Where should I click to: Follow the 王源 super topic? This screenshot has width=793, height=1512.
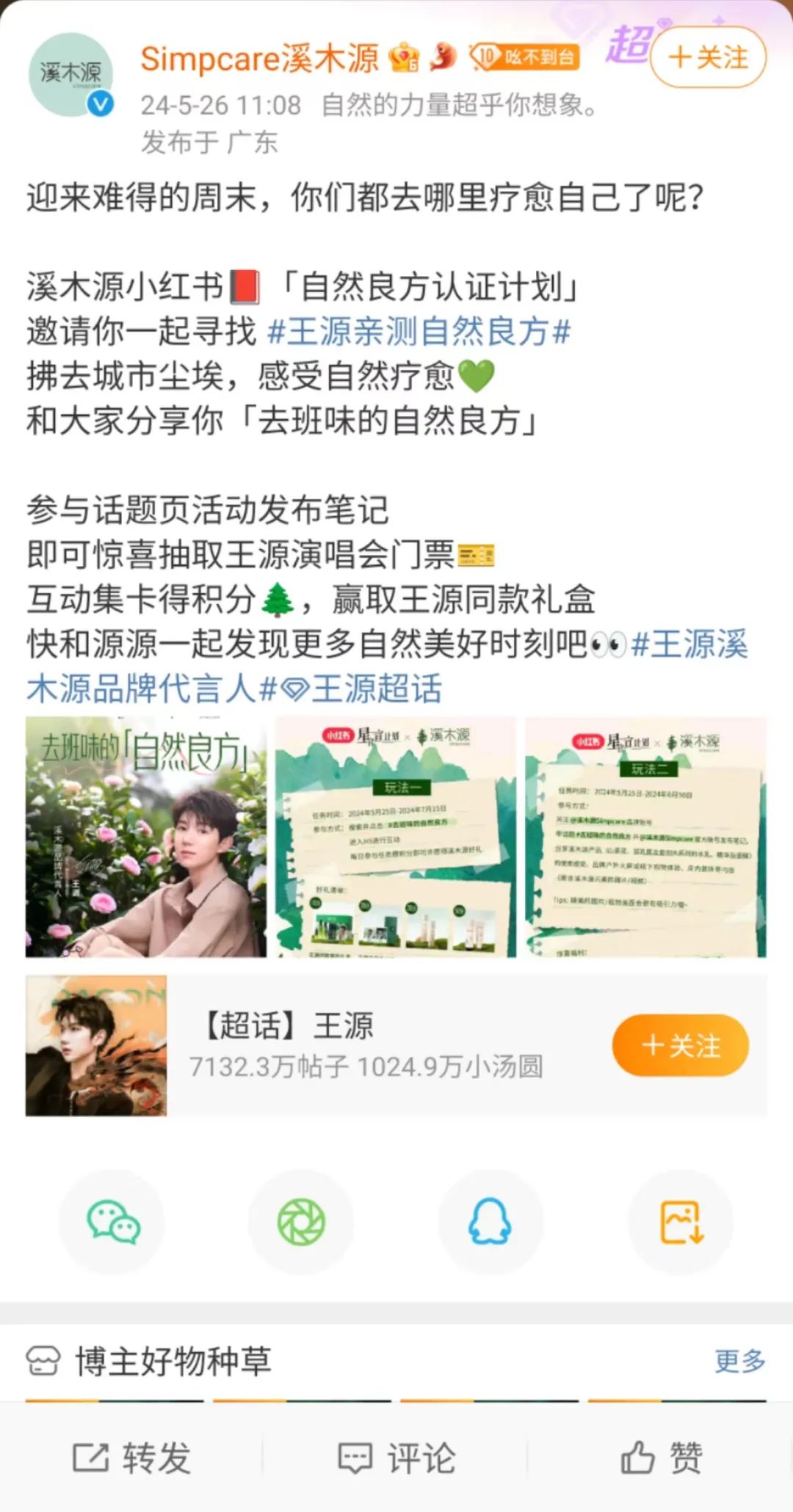coord(680,1045)
